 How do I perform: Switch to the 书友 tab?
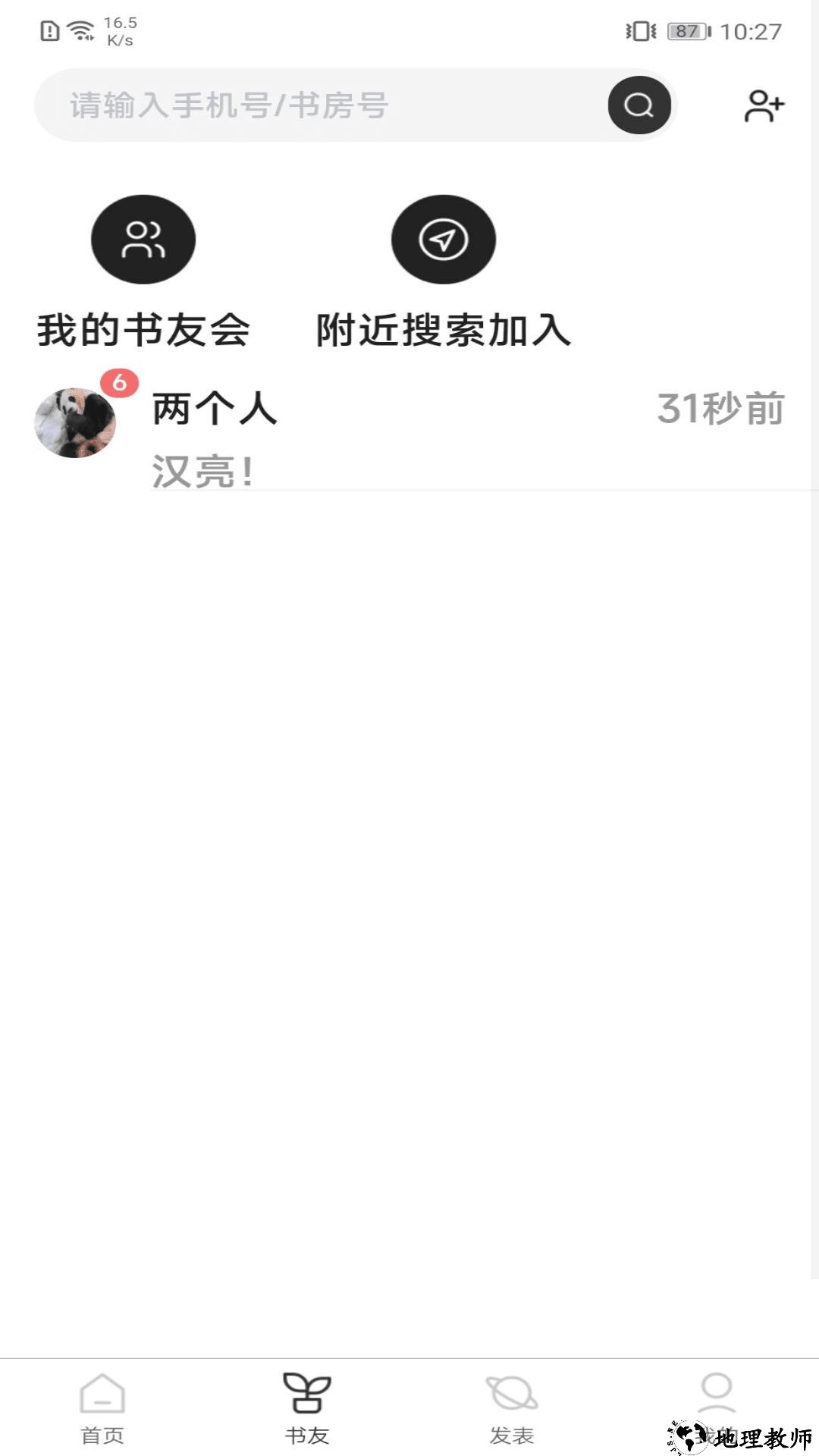tap(307, 1407)
